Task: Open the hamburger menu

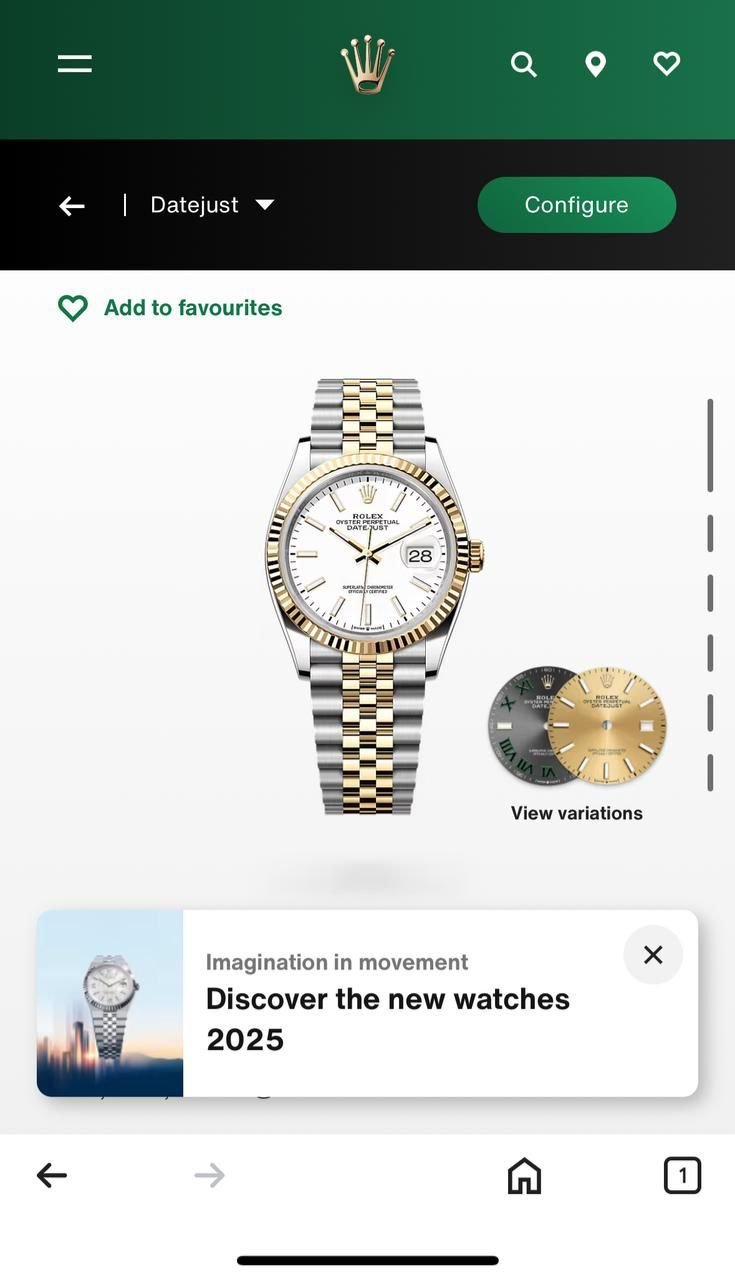Action: point(75,64)
